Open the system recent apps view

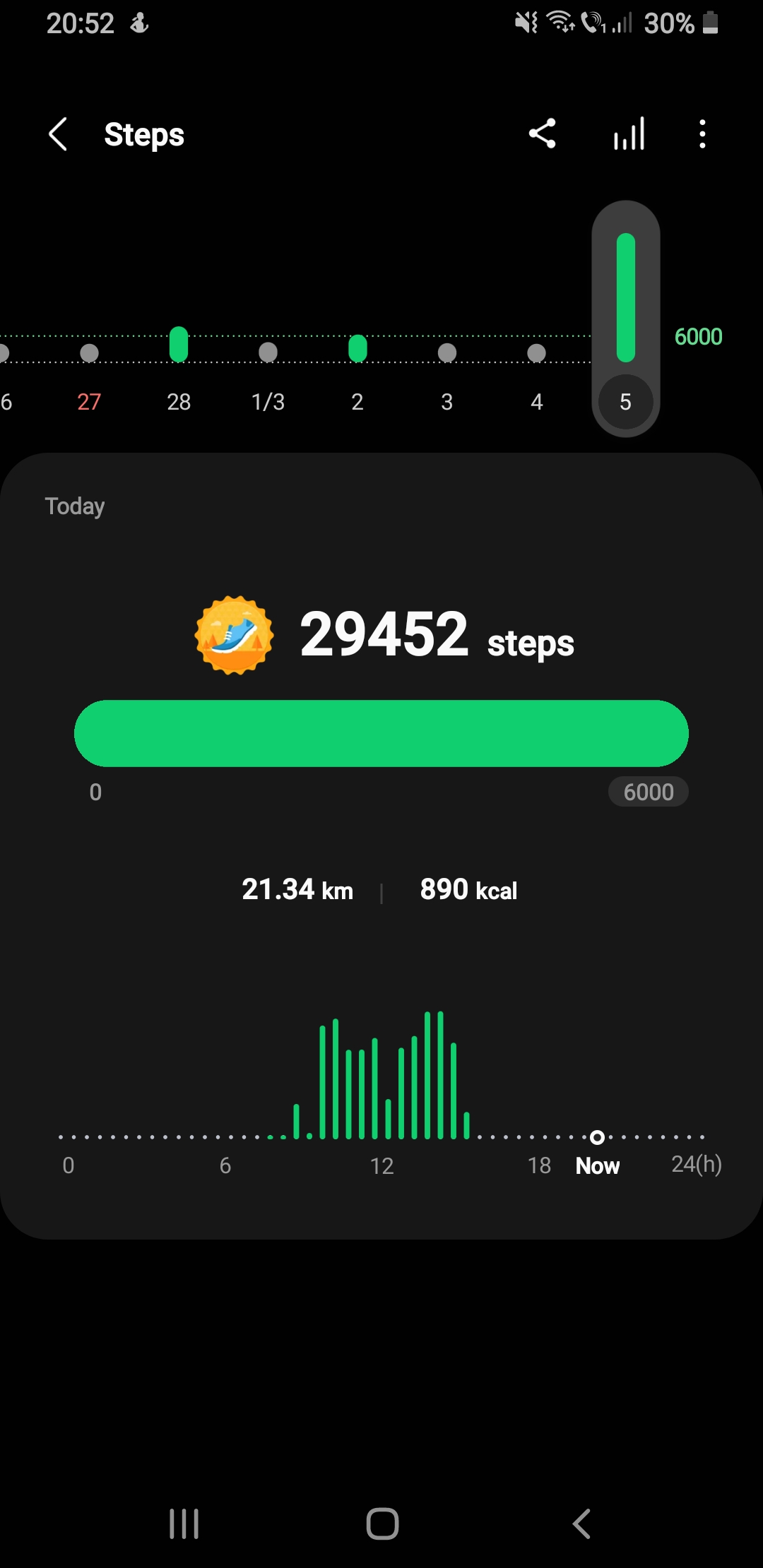click(184, 1524)
